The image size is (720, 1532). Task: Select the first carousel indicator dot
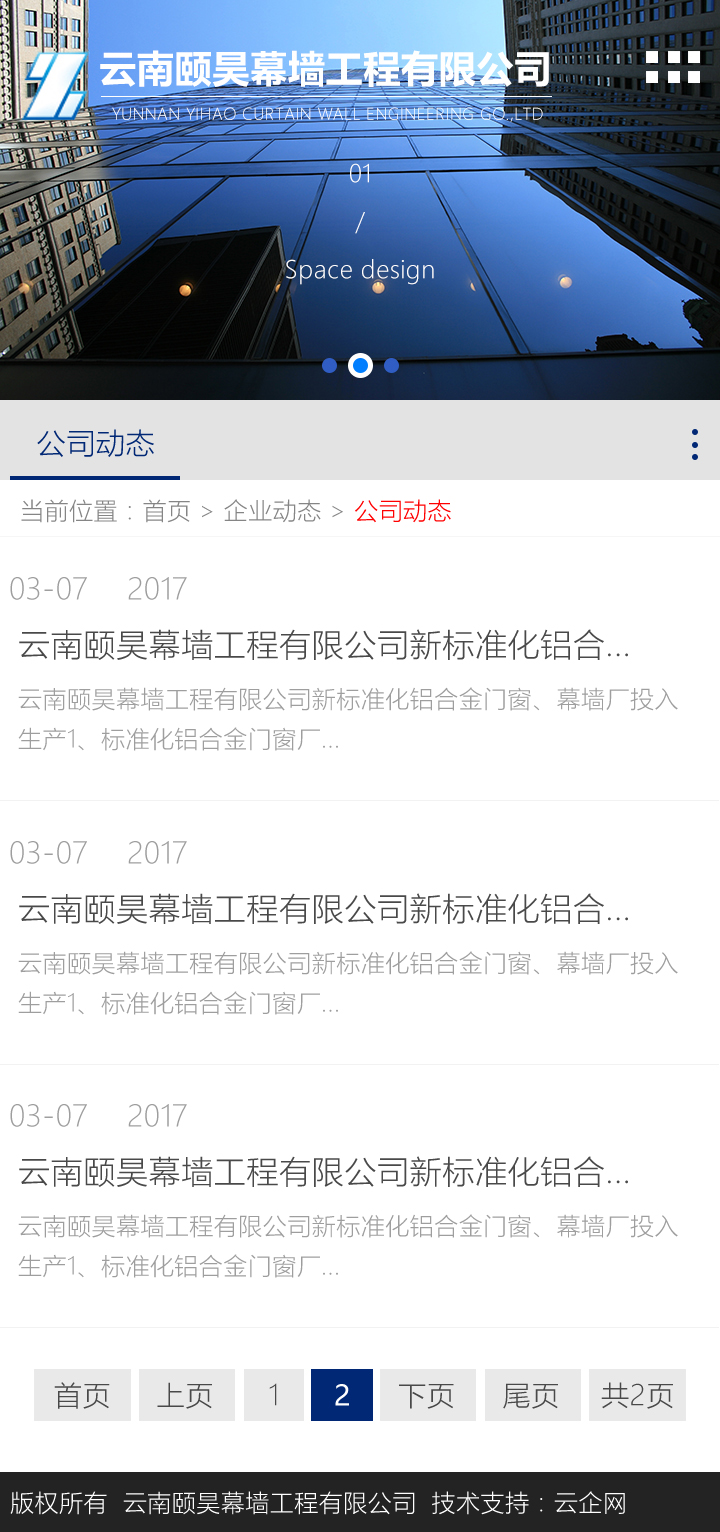coord(330,365)
